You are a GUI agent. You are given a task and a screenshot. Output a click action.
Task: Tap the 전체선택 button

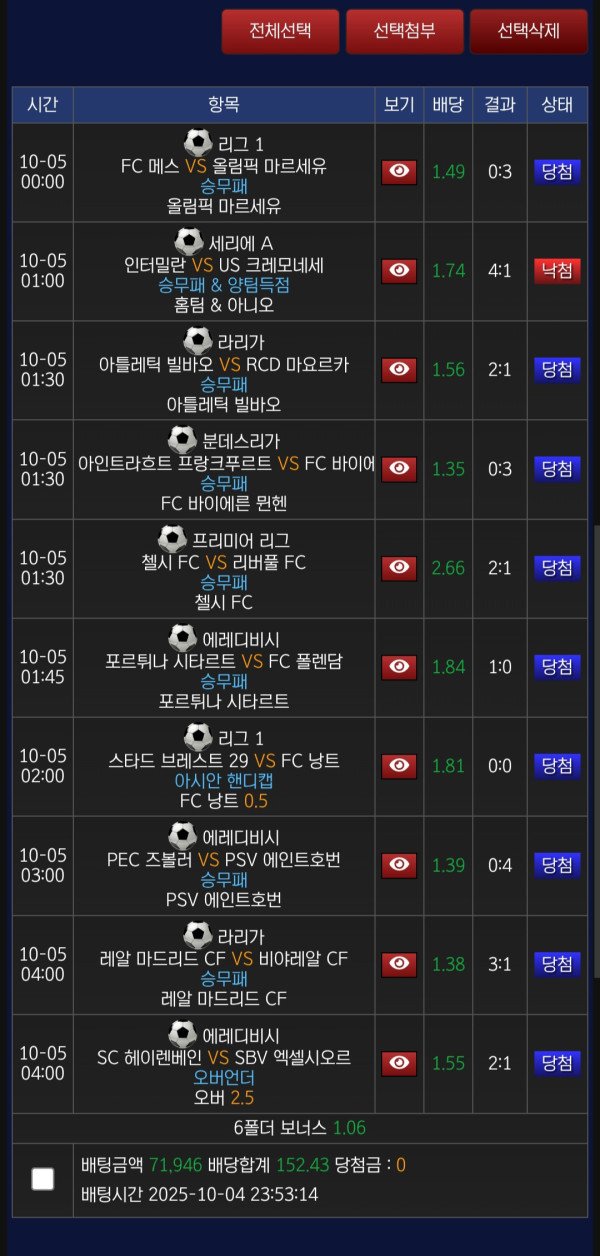280,31
